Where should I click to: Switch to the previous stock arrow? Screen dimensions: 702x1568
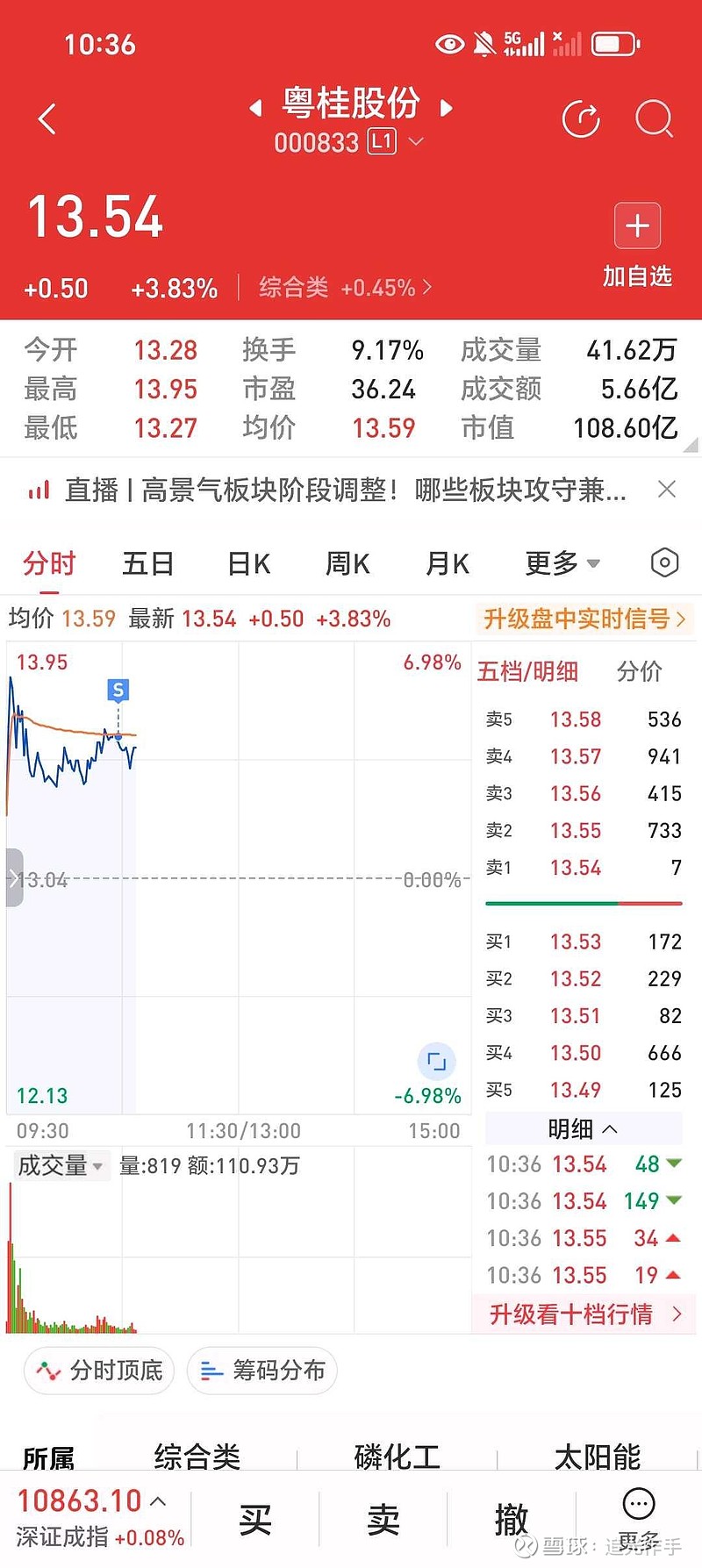coord(255,108)
